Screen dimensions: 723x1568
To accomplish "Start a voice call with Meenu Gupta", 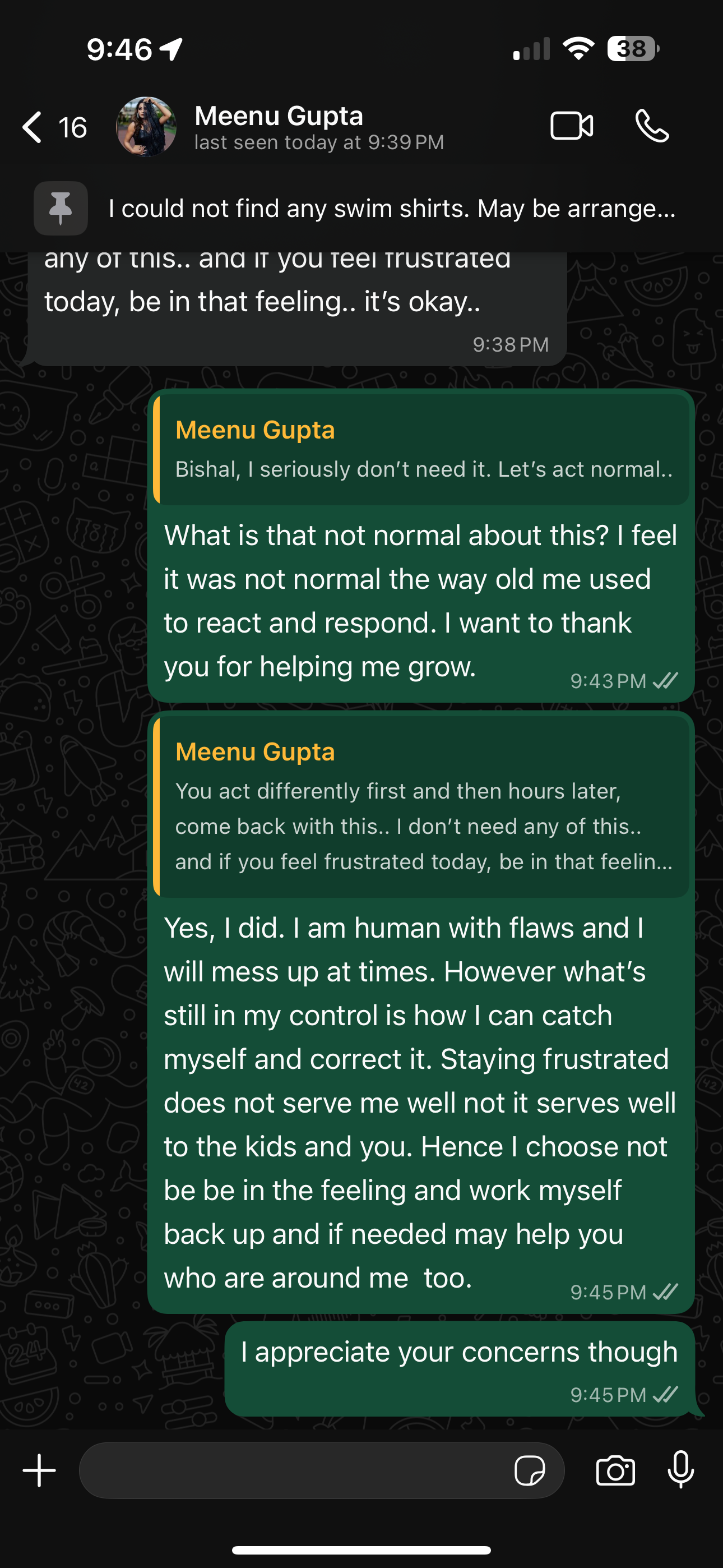I will [652, 126].
